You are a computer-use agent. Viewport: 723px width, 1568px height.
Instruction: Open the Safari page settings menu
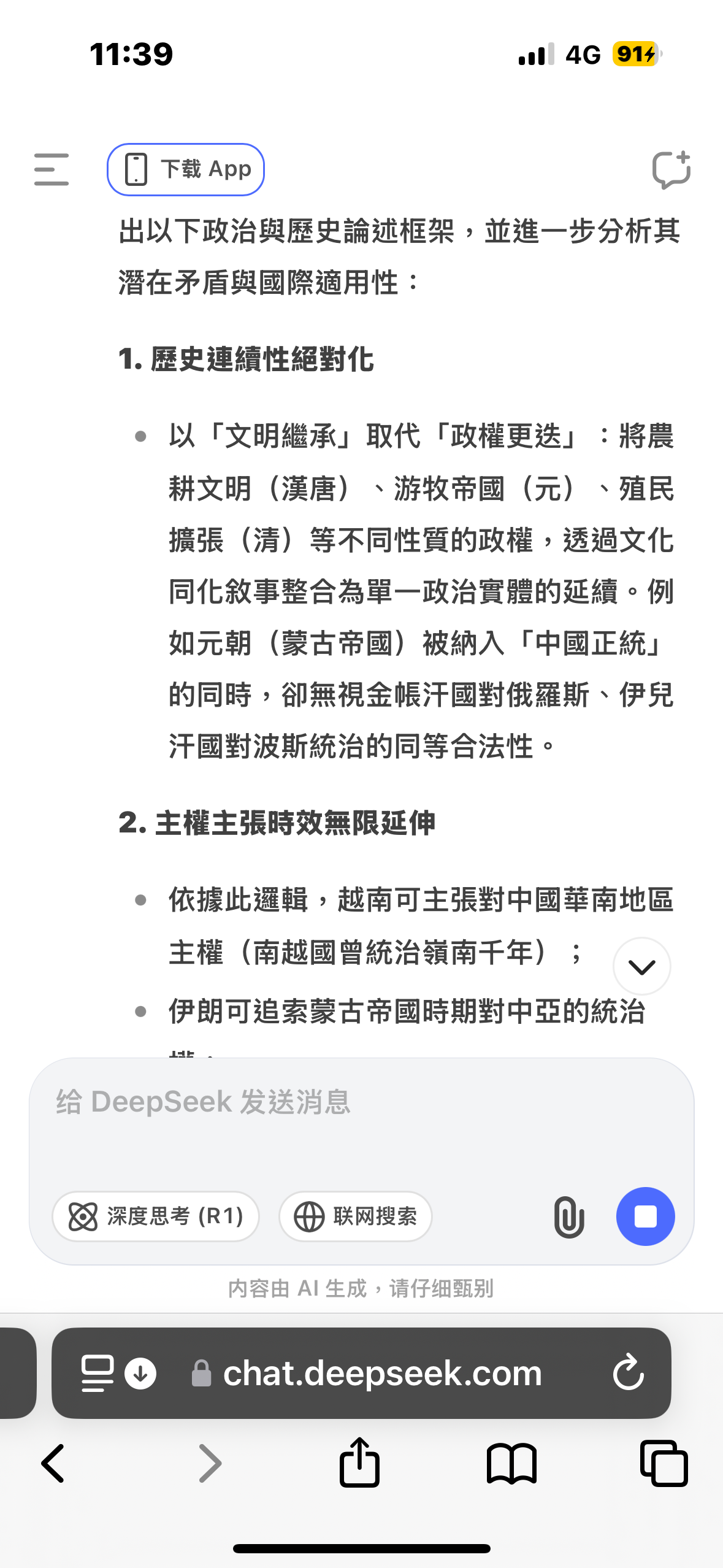coord(98,1373)
